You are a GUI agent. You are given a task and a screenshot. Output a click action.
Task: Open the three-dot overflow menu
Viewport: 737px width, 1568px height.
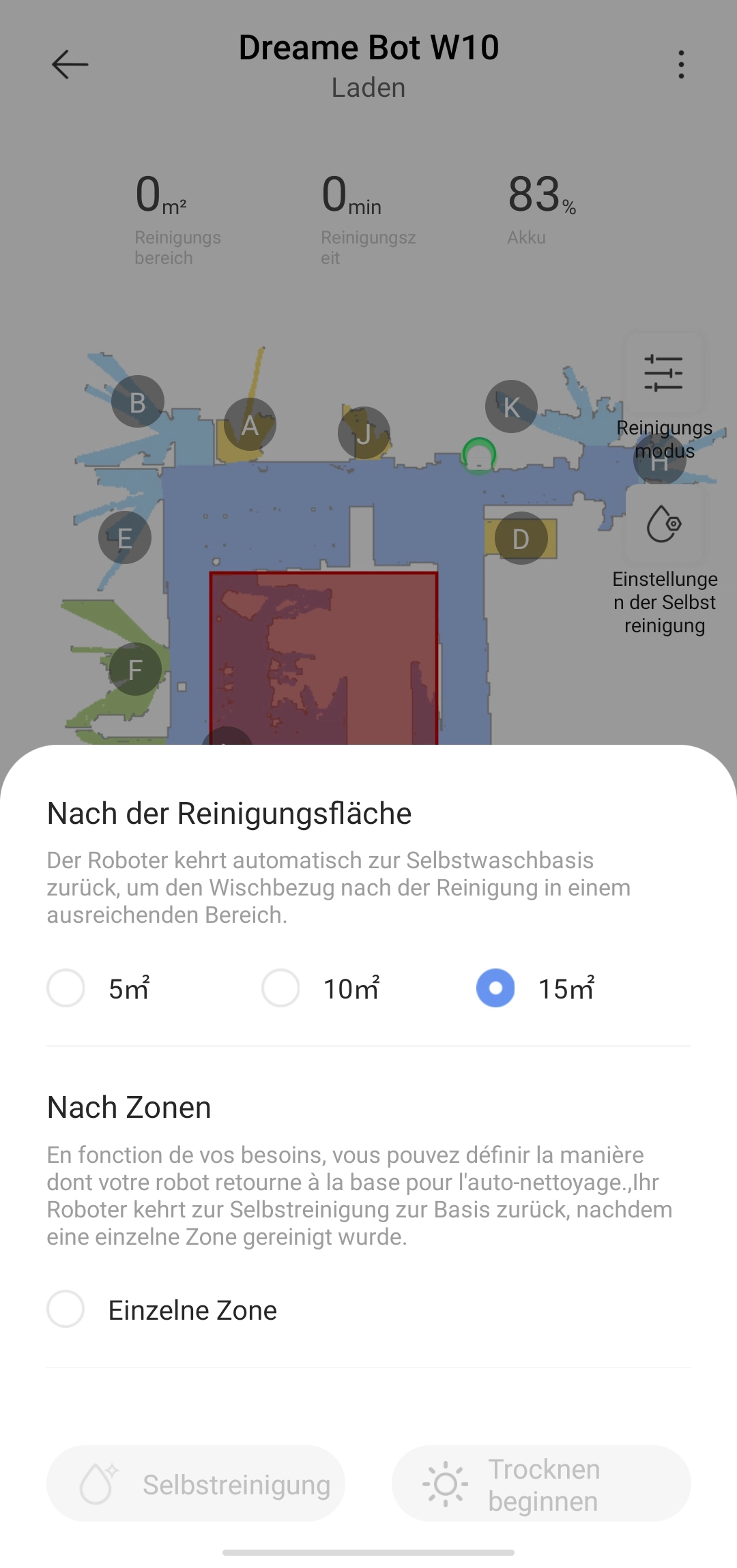[x=680, y=65]
